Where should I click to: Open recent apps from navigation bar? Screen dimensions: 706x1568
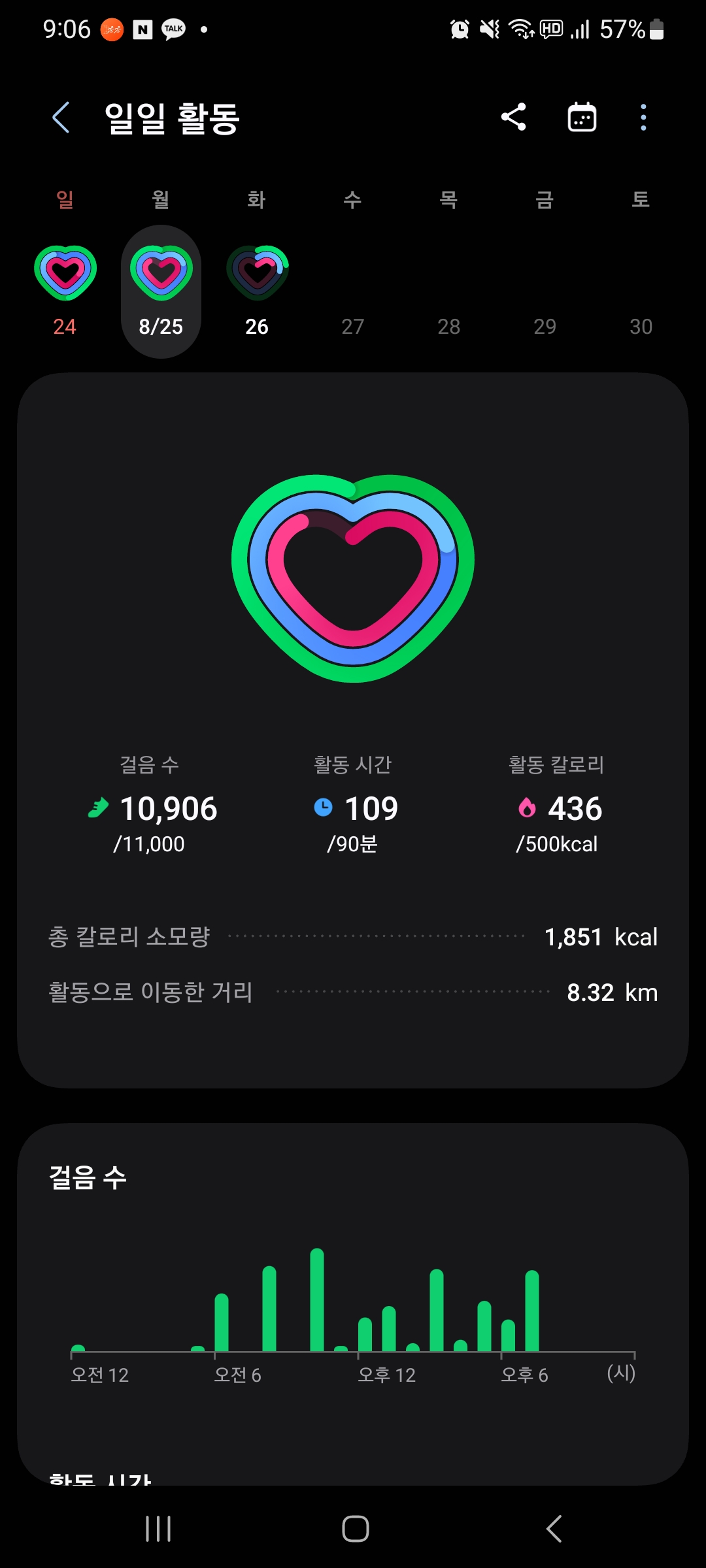point(158,1529)
